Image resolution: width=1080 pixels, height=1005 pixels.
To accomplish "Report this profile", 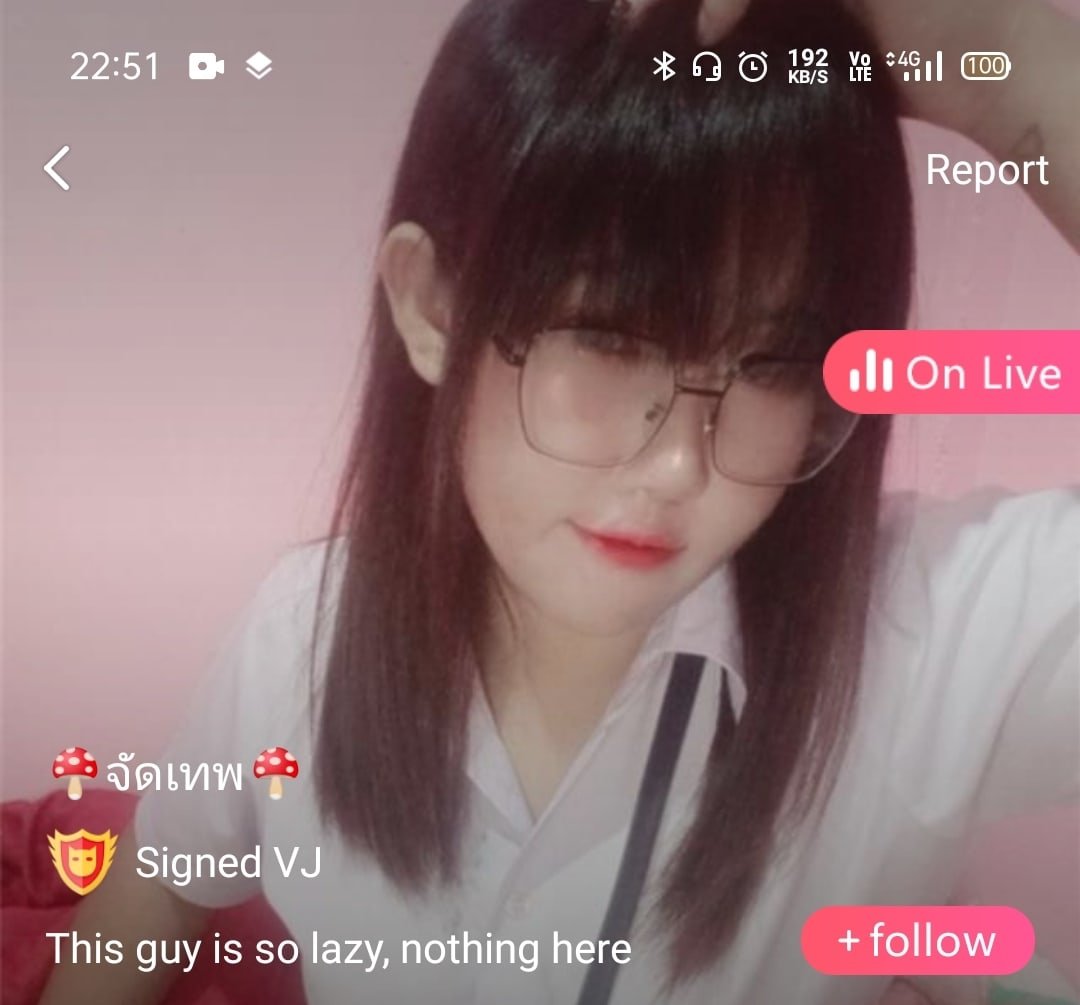I will point(986,170).
